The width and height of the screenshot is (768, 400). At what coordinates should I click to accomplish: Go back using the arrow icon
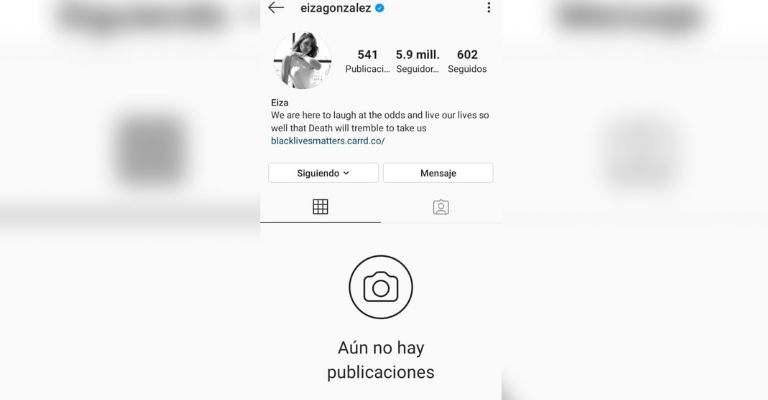click(277, 8)
